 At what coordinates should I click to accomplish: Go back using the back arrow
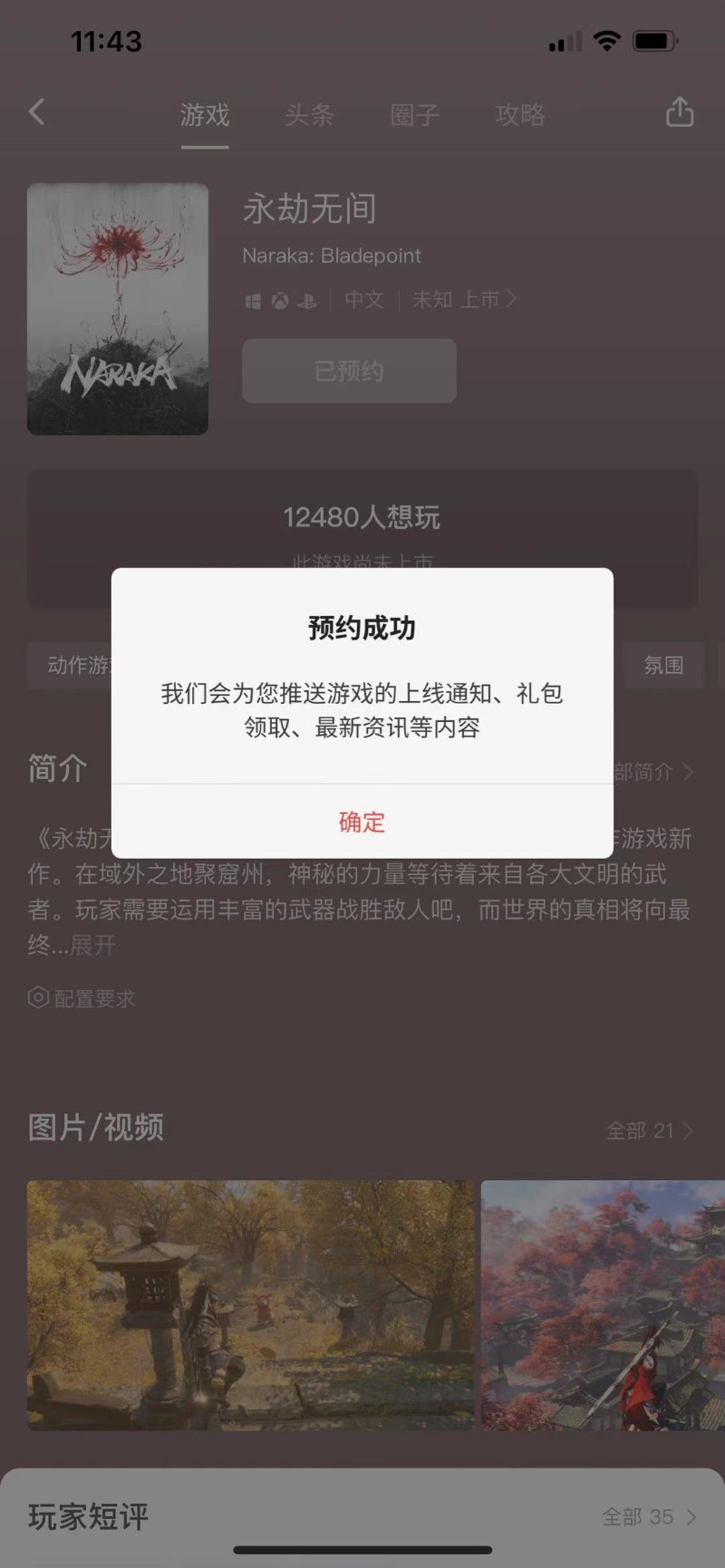[x=37, y=112]
